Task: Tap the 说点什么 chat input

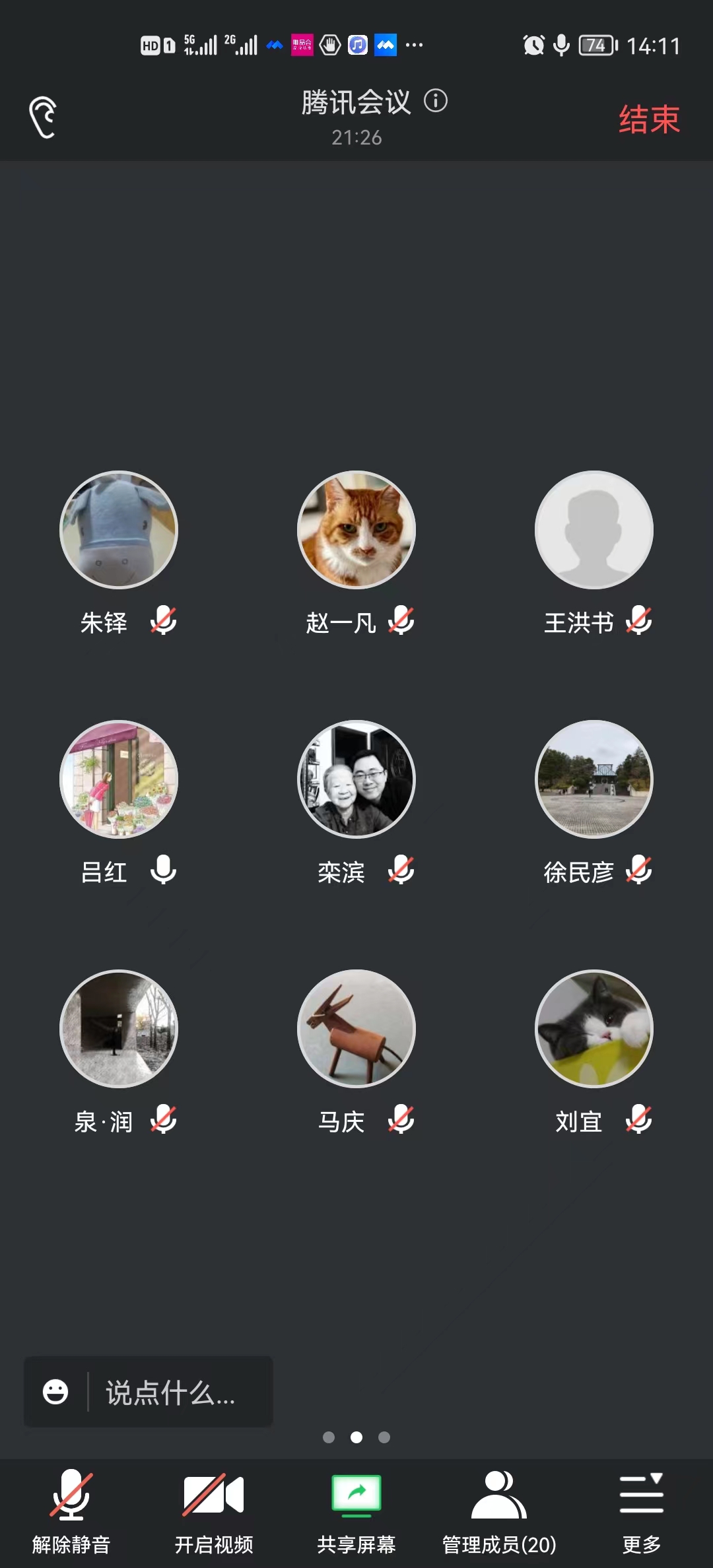Action: (172, 1392)
